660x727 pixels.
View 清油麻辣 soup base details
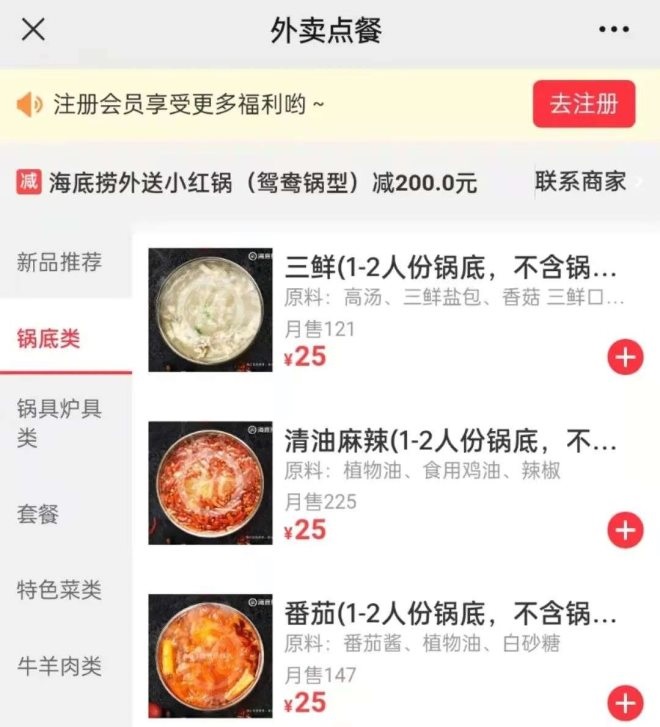pyautogui.click(x=450, y=442)
